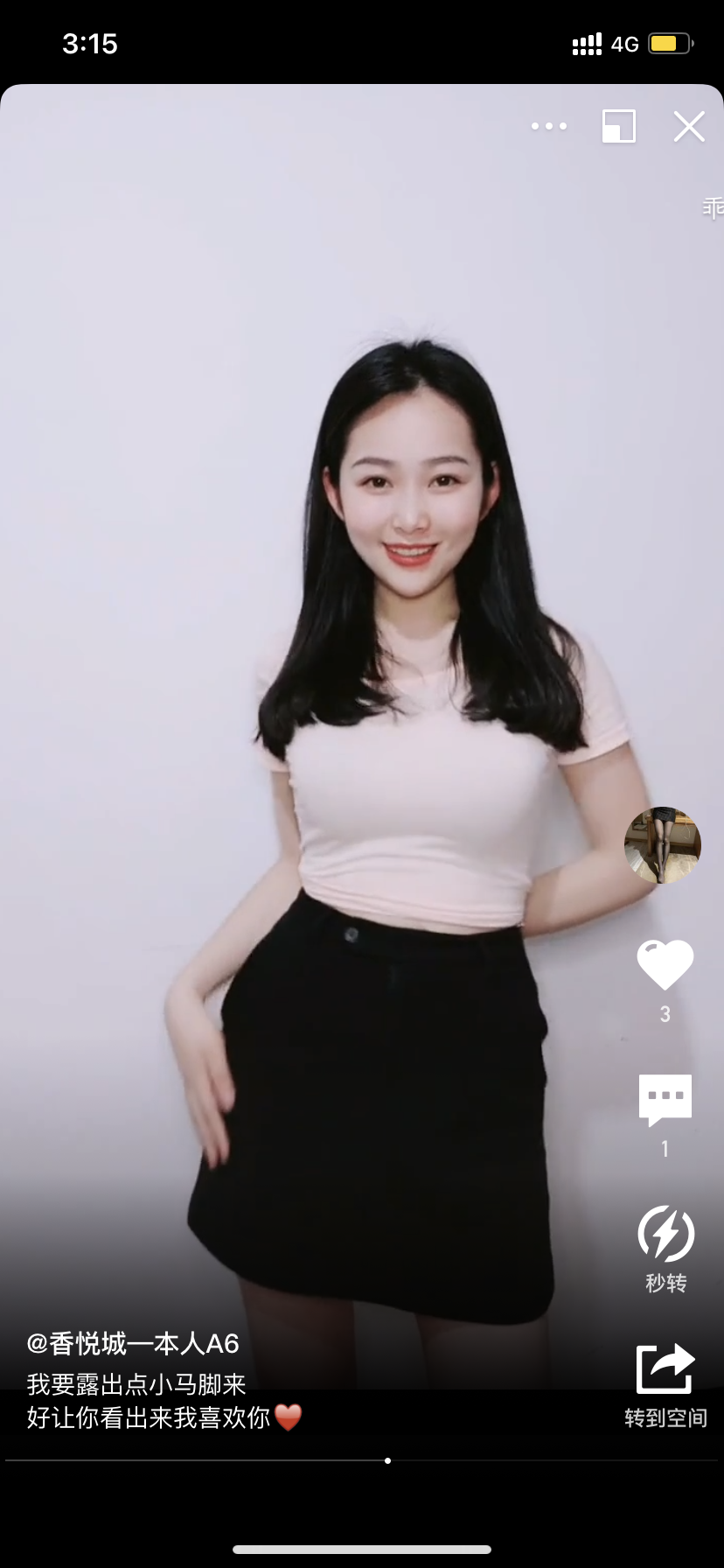Minimize video to floating window
Viewport: 724px width, 1568px height.
(619, 126)
